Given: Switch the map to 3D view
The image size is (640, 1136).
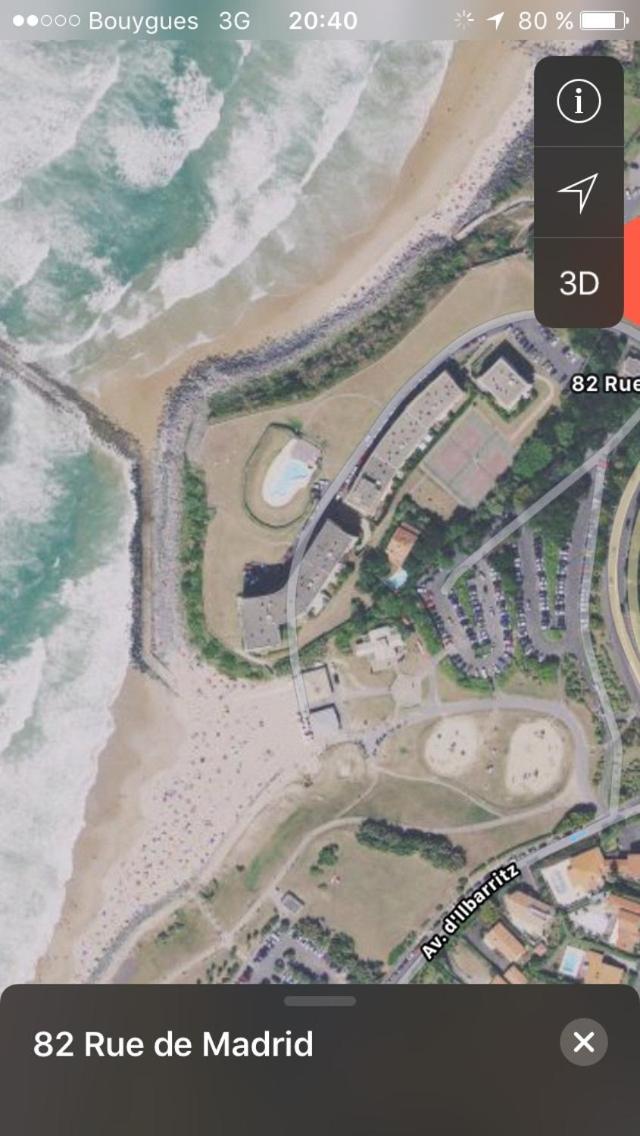Looking at the screenshot, I should point(578,283).
